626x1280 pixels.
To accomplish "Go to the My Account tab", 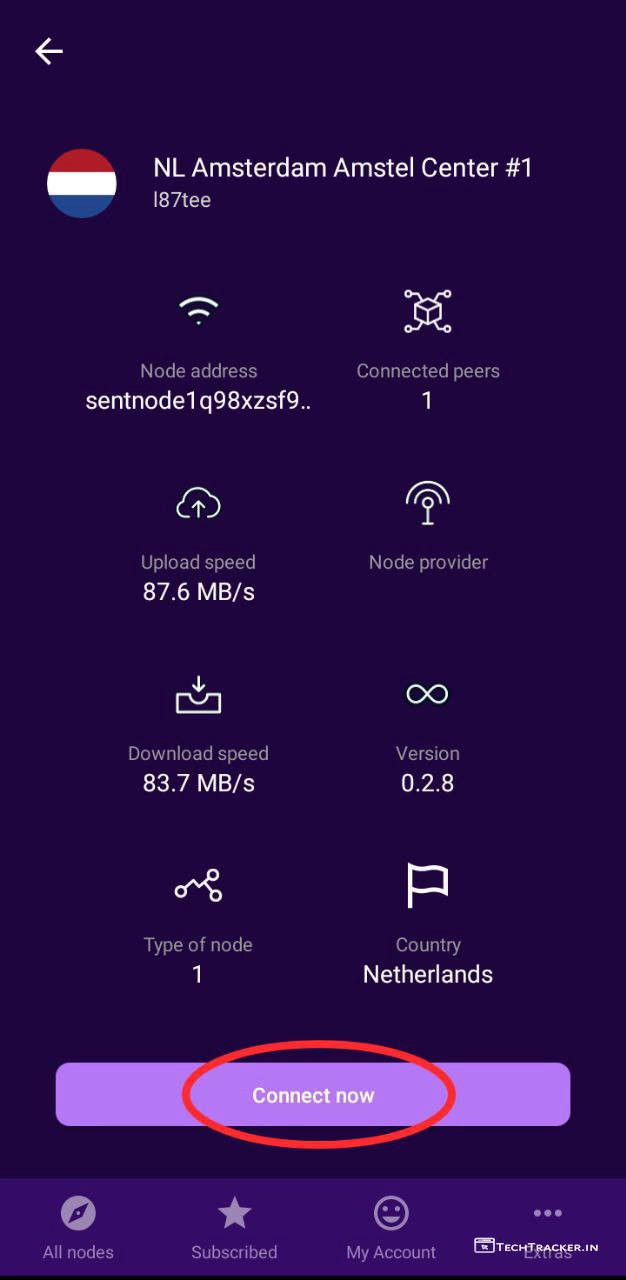I will tap(391, 1229).
